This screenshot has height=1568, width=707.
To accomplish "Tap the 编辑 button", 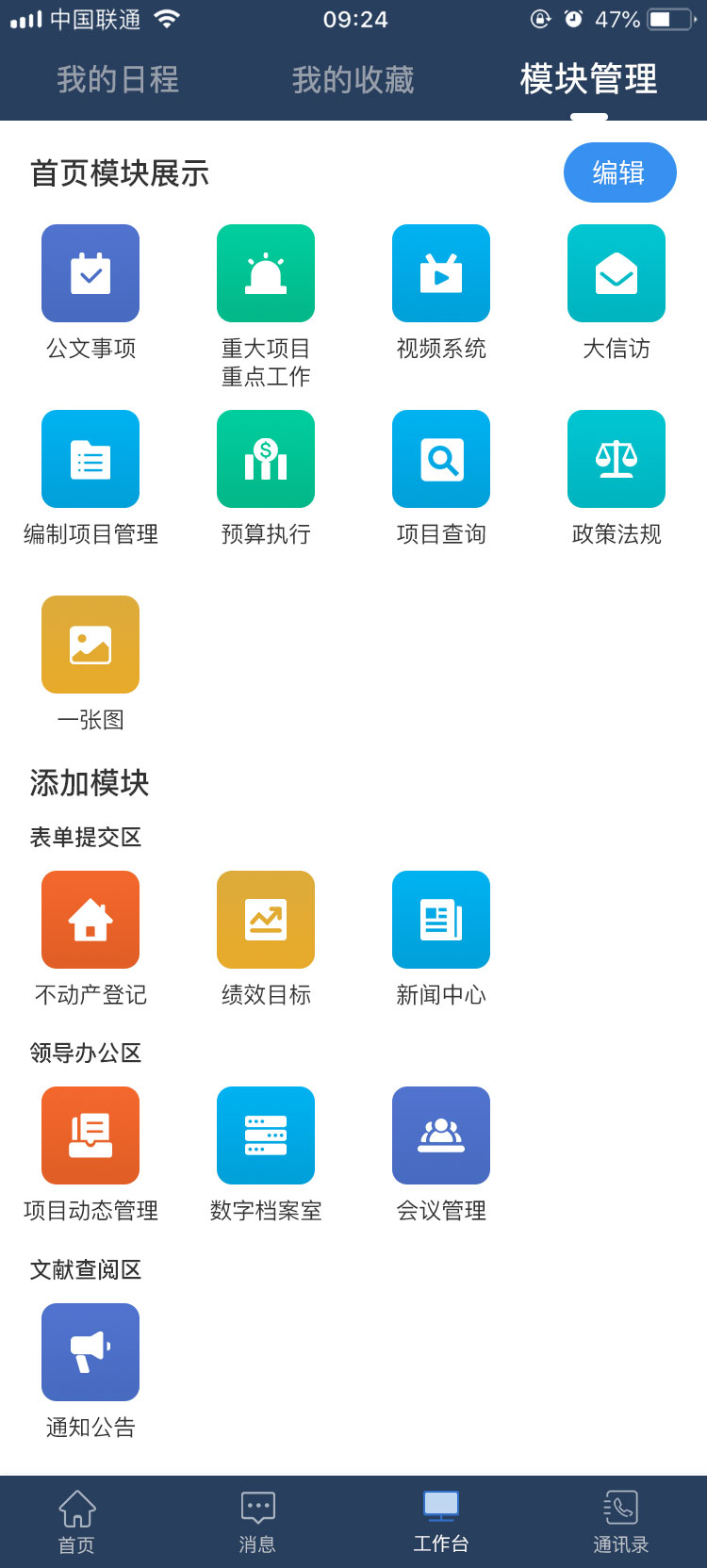I will pos(620,172).
